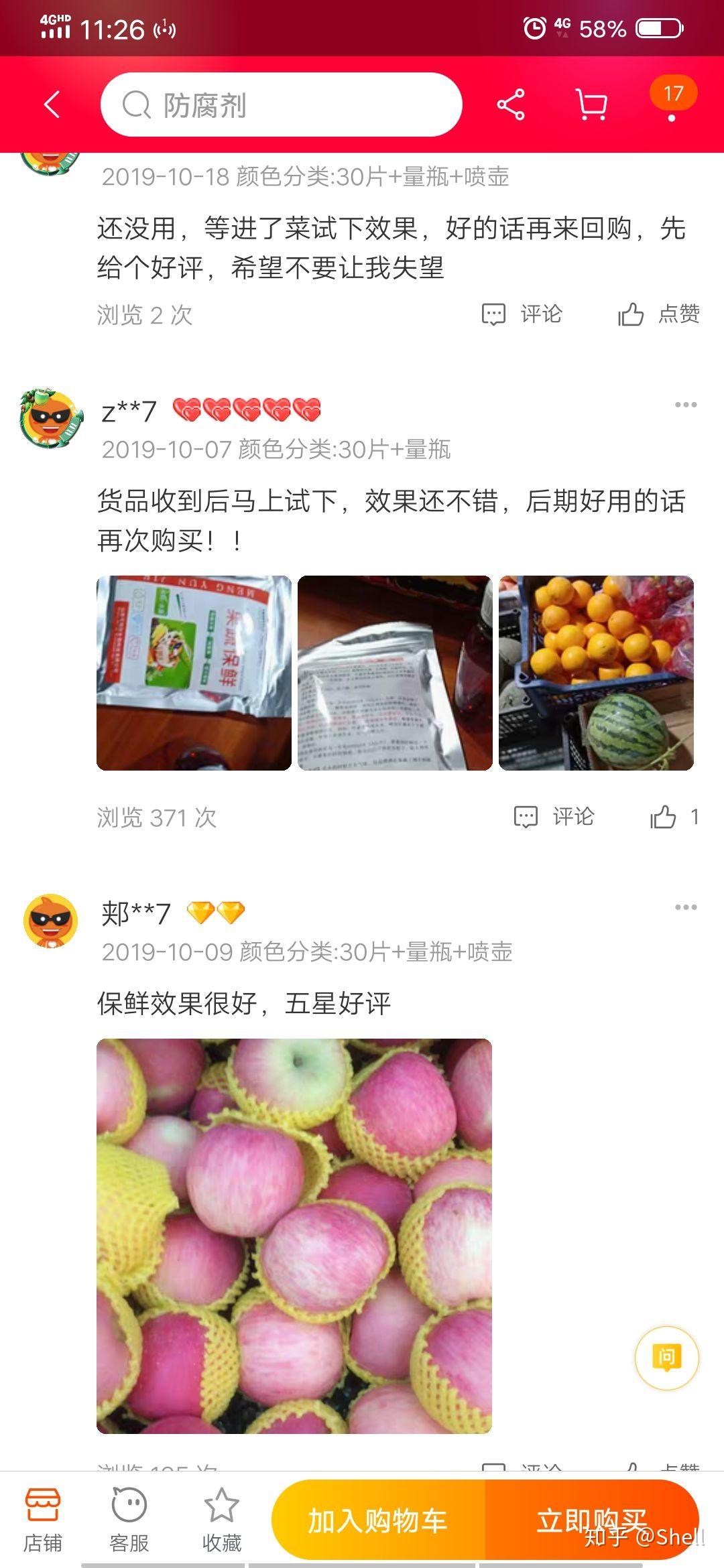View z**7's photo of oranges and watermelon
The width and height of the screenshot is (724, 1568).
[596, 673]
